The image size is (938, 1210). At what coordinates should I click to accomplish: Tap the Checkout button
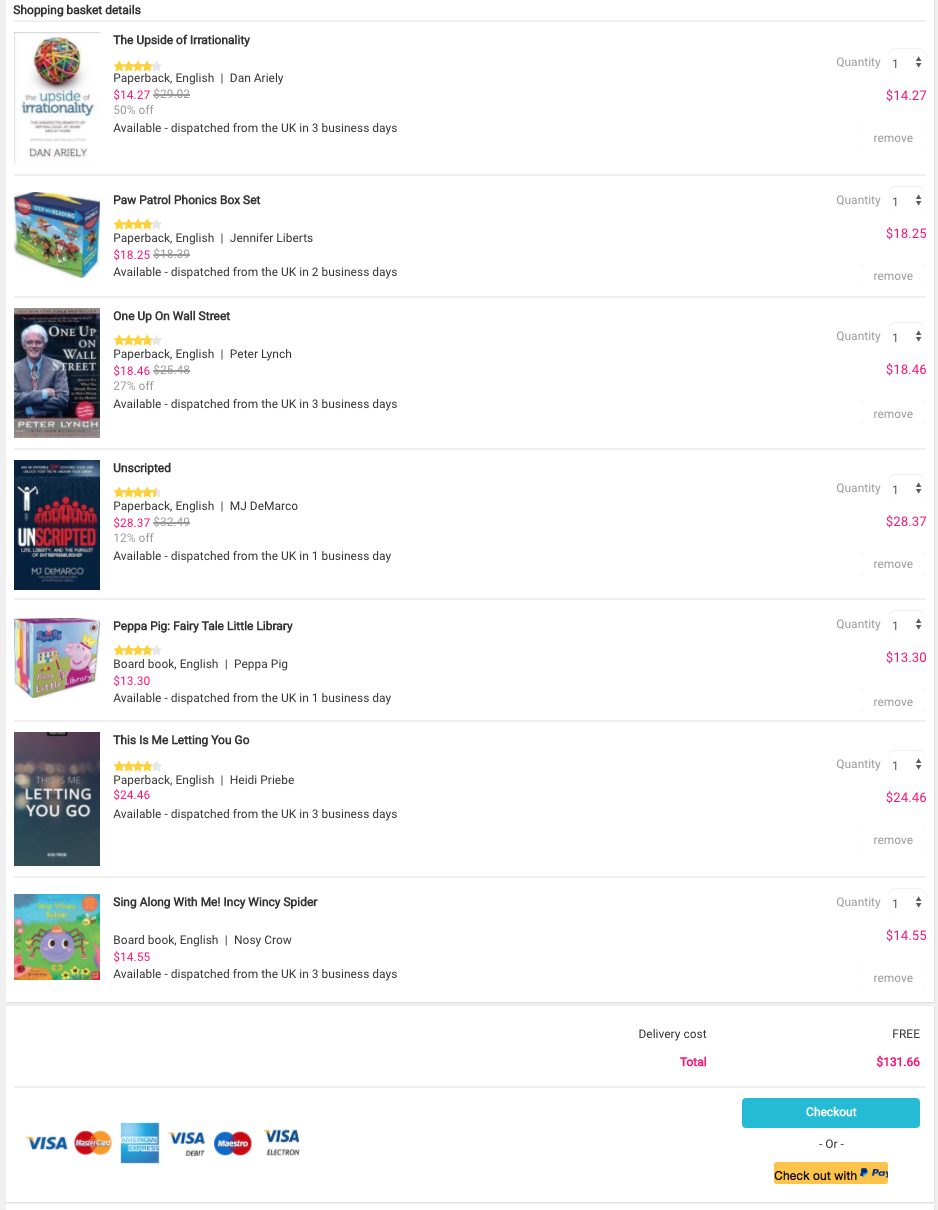click(830, 1112)
